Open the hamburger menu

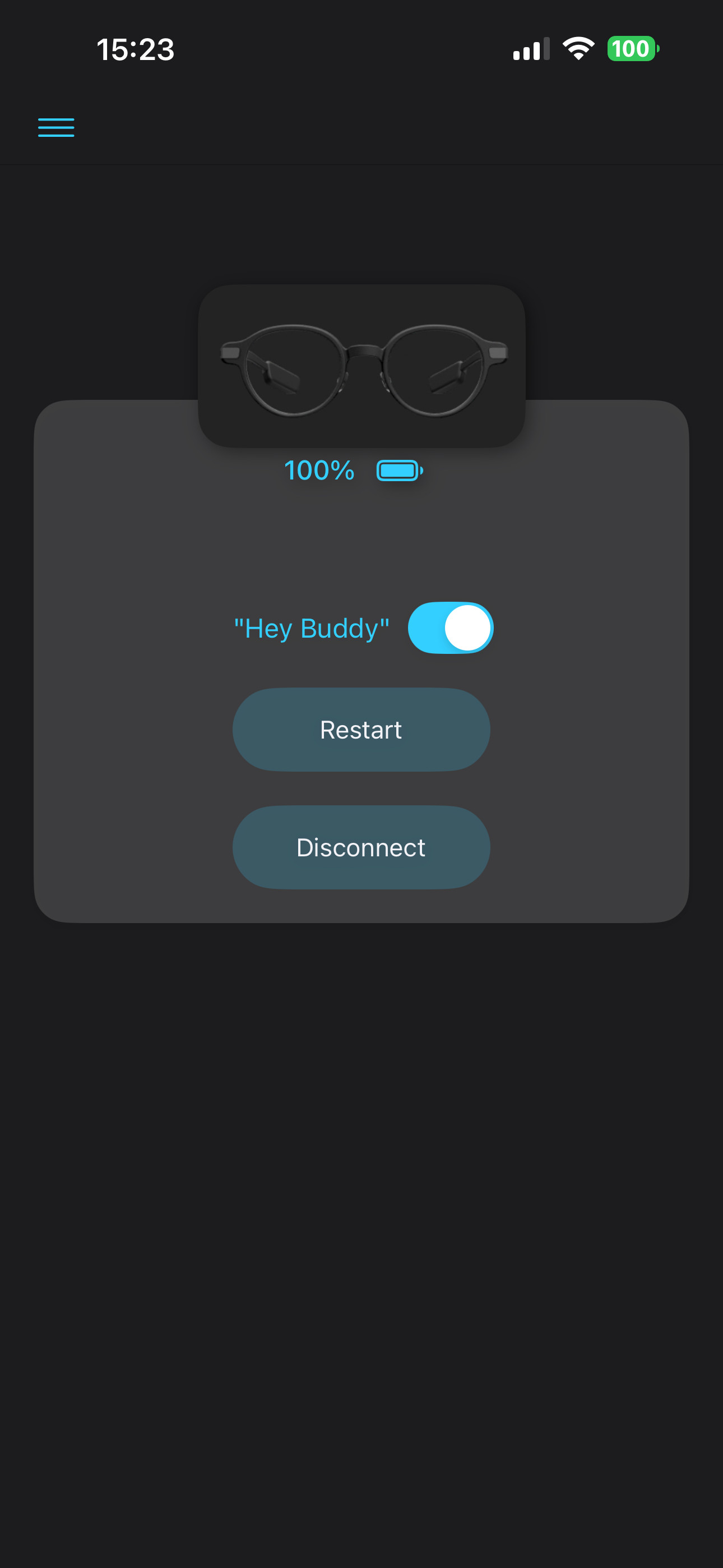click(x=56, y=127)
